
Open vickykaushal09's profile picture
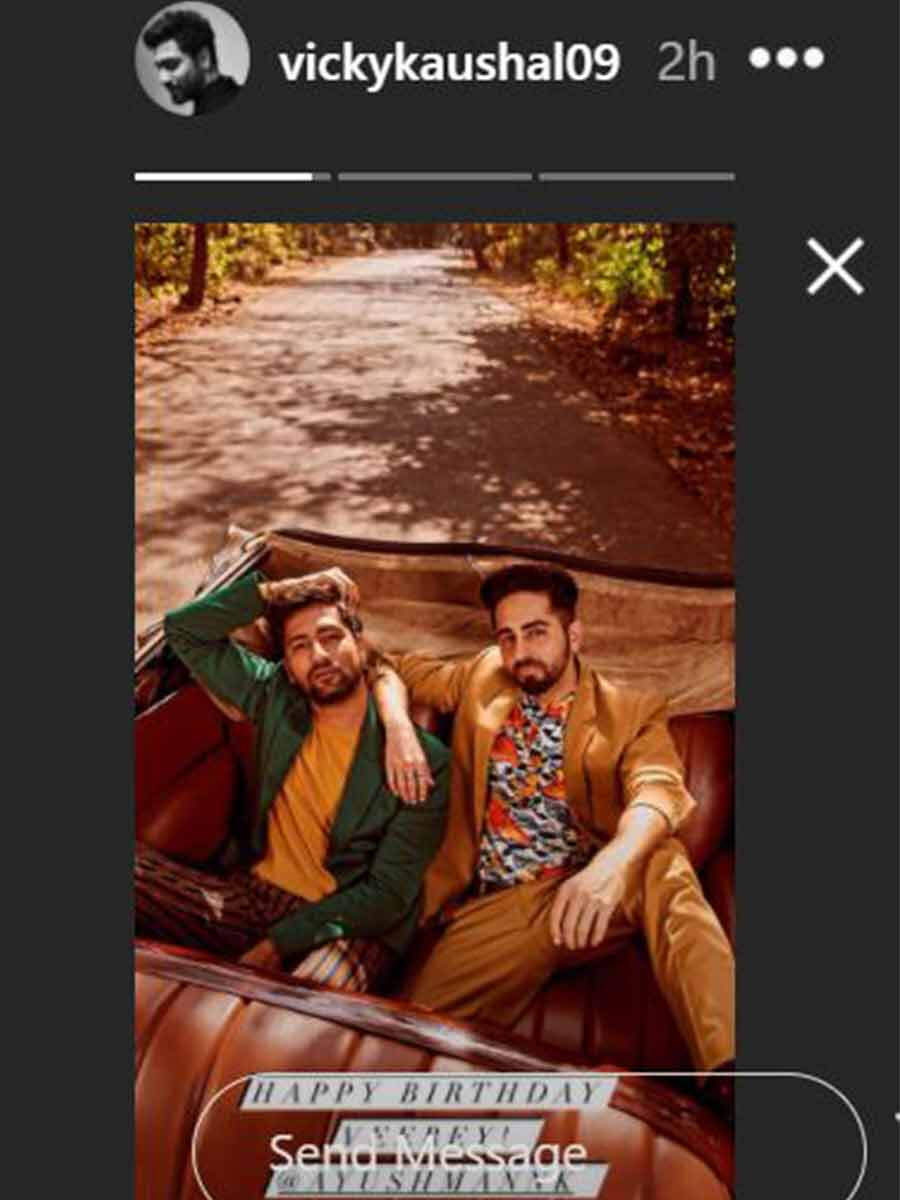(x=191, y=59)
